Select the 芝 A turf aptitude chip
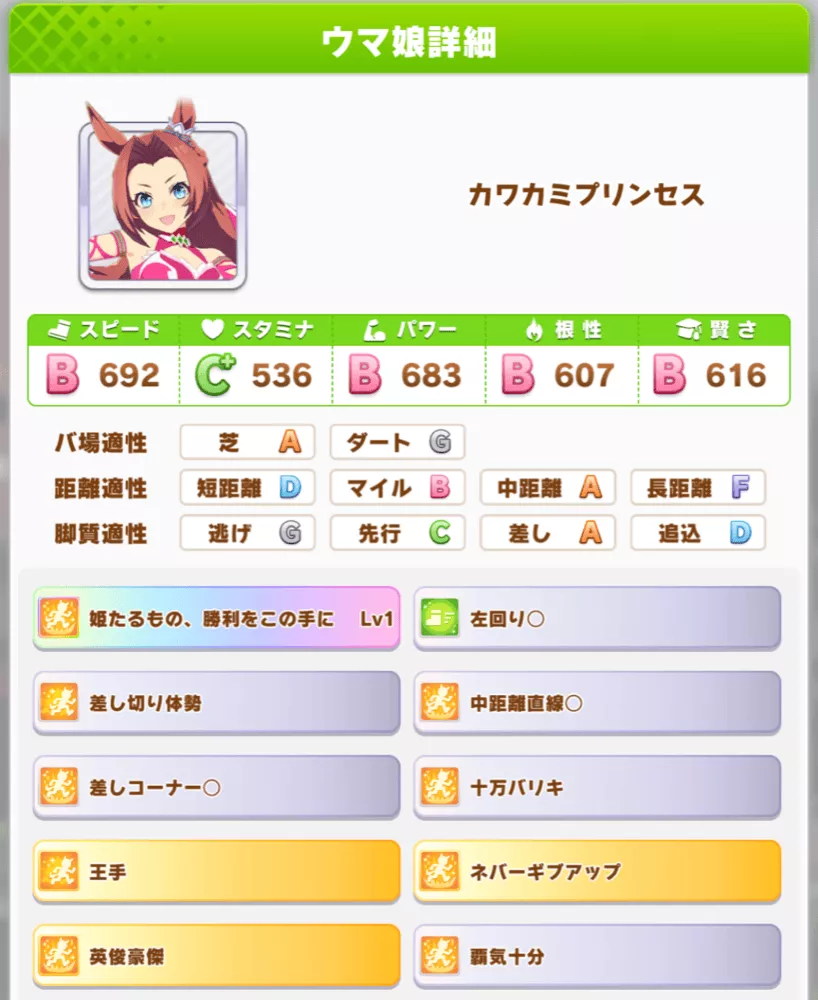 coord(247,442)
